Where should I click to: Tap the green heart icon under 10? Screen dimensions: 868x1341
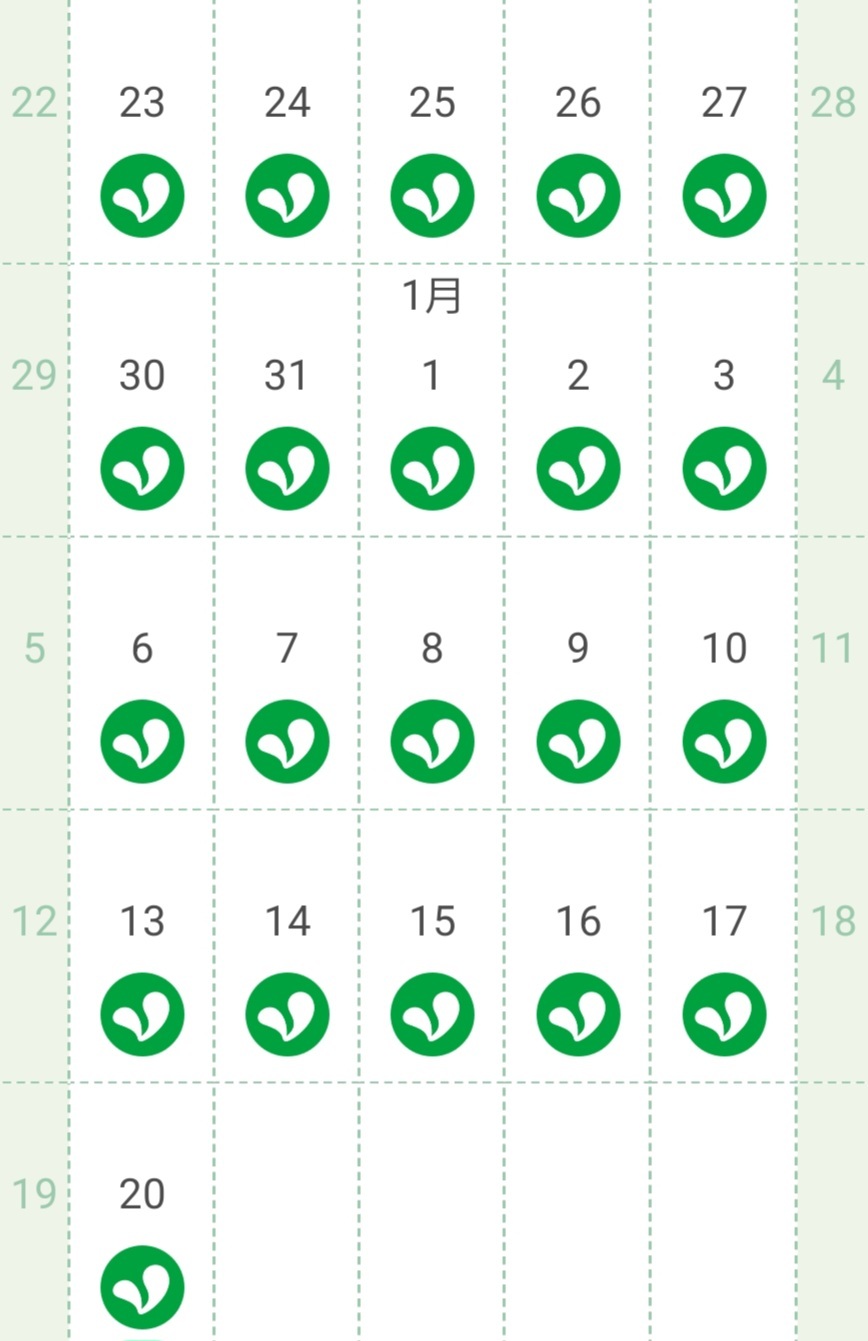click(x=724, y=742)
